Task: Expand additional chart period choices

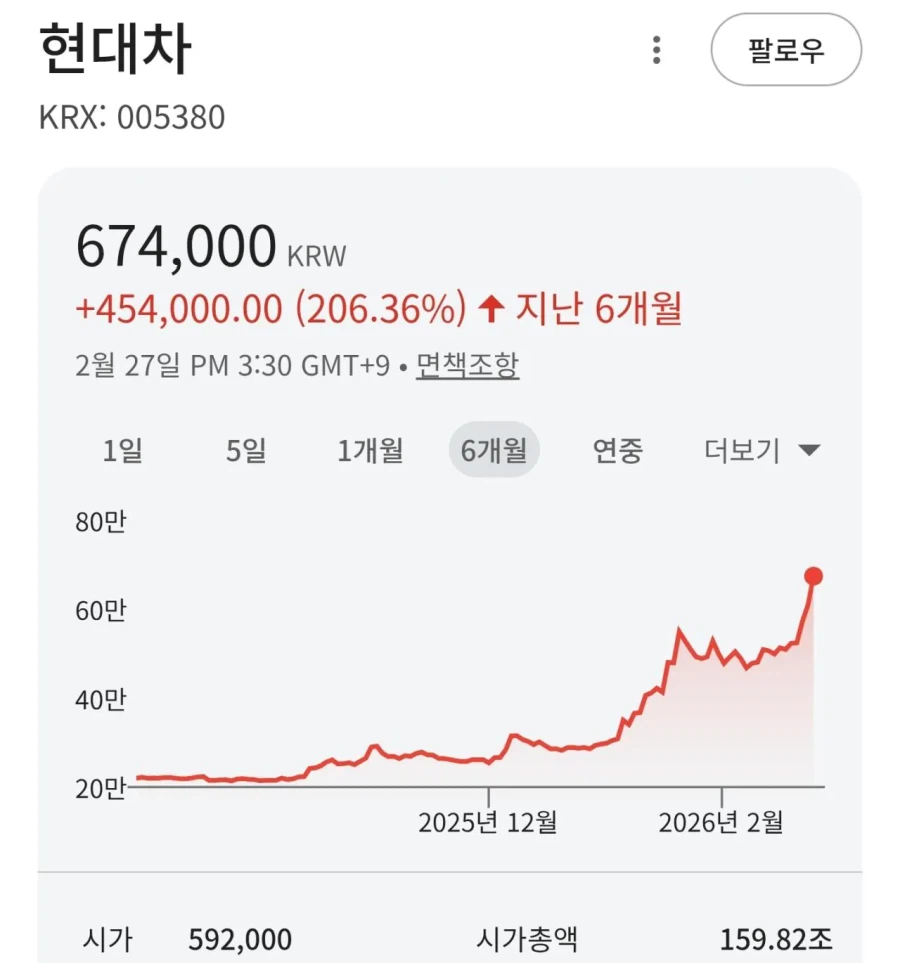Action: pos(760,451)
